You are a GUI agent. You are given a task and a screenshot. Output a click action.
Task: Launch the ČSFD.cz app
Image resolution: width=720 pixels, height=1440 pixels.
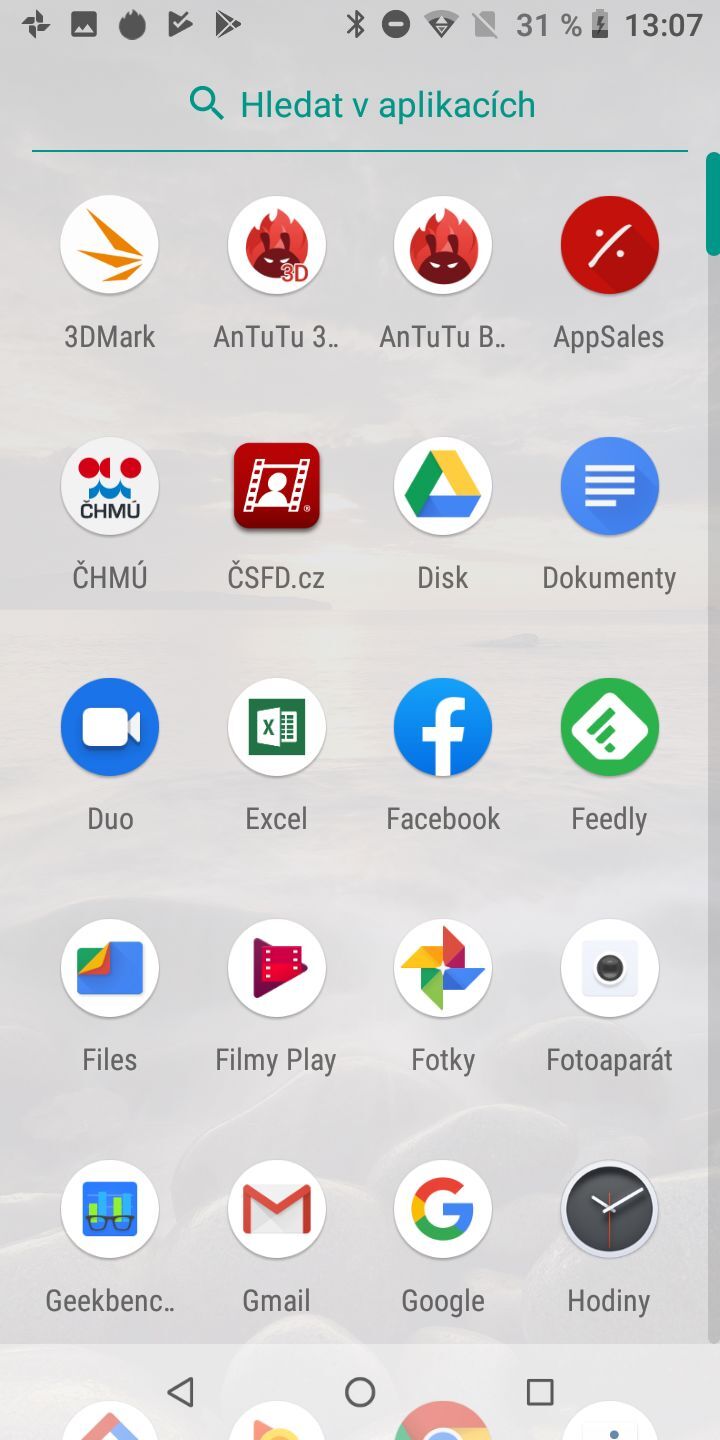point(276,486)
